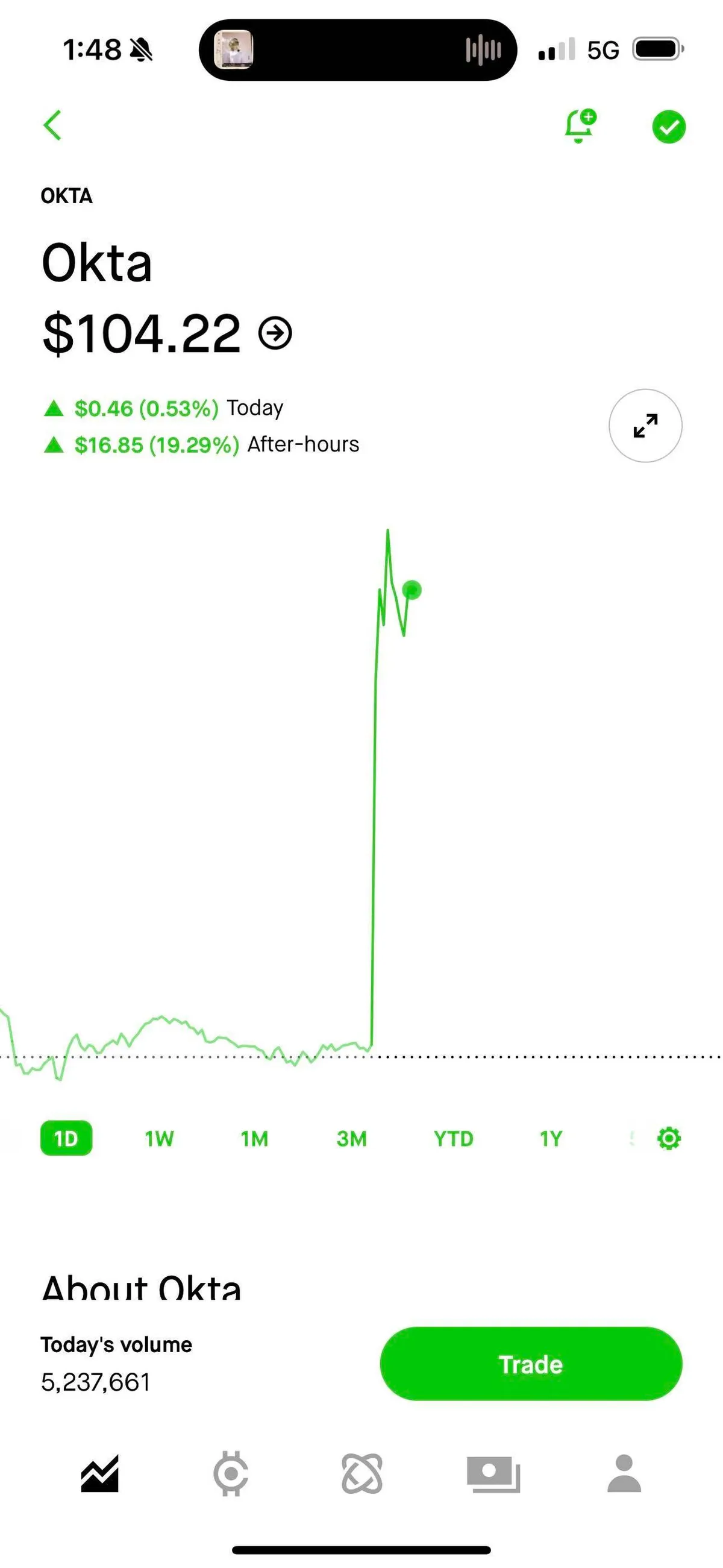Image resolution: width=723 pixels, height=1568 pixels.
Task: Tap the Trade button
Action: click(531, 1364)
